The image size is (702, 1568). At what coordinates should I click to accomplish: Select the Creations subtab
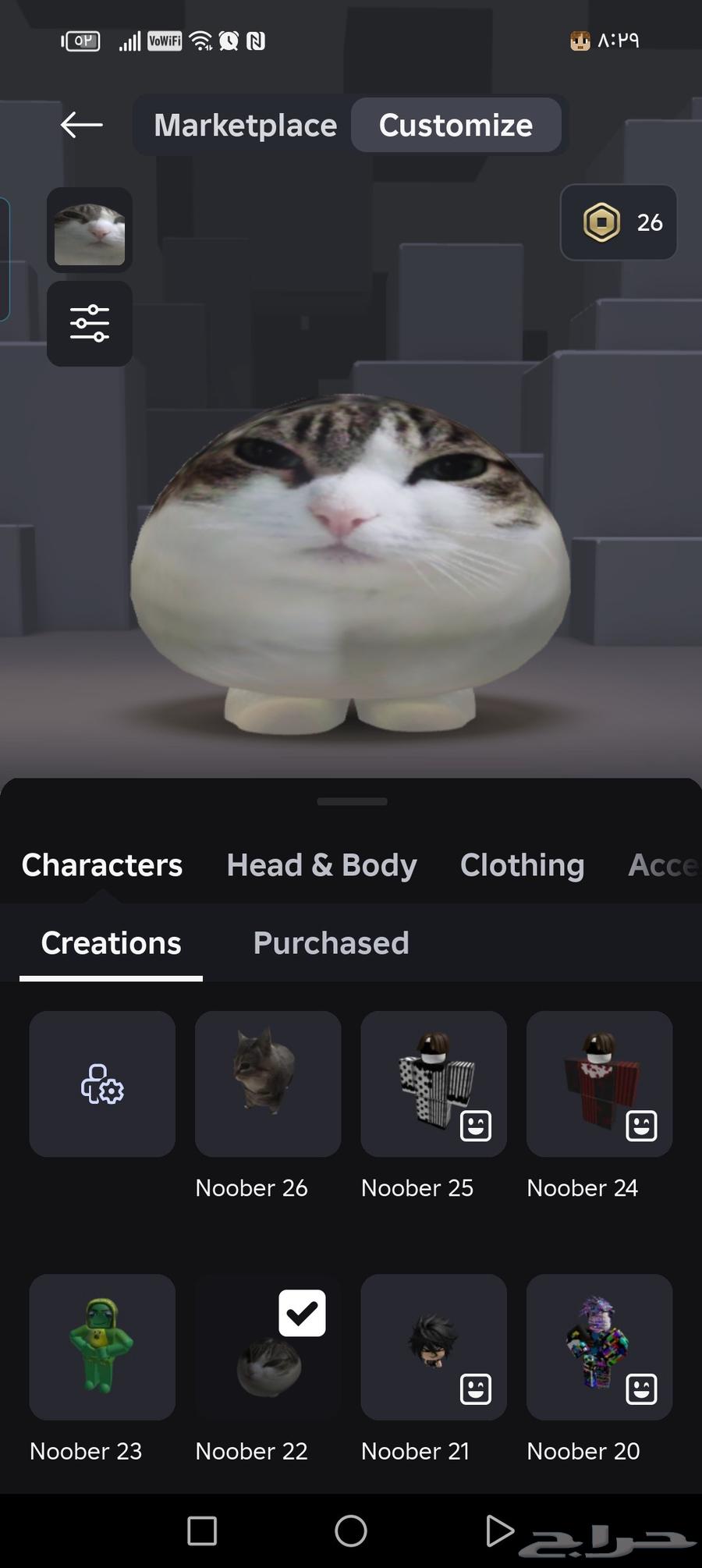pos(111,943)
